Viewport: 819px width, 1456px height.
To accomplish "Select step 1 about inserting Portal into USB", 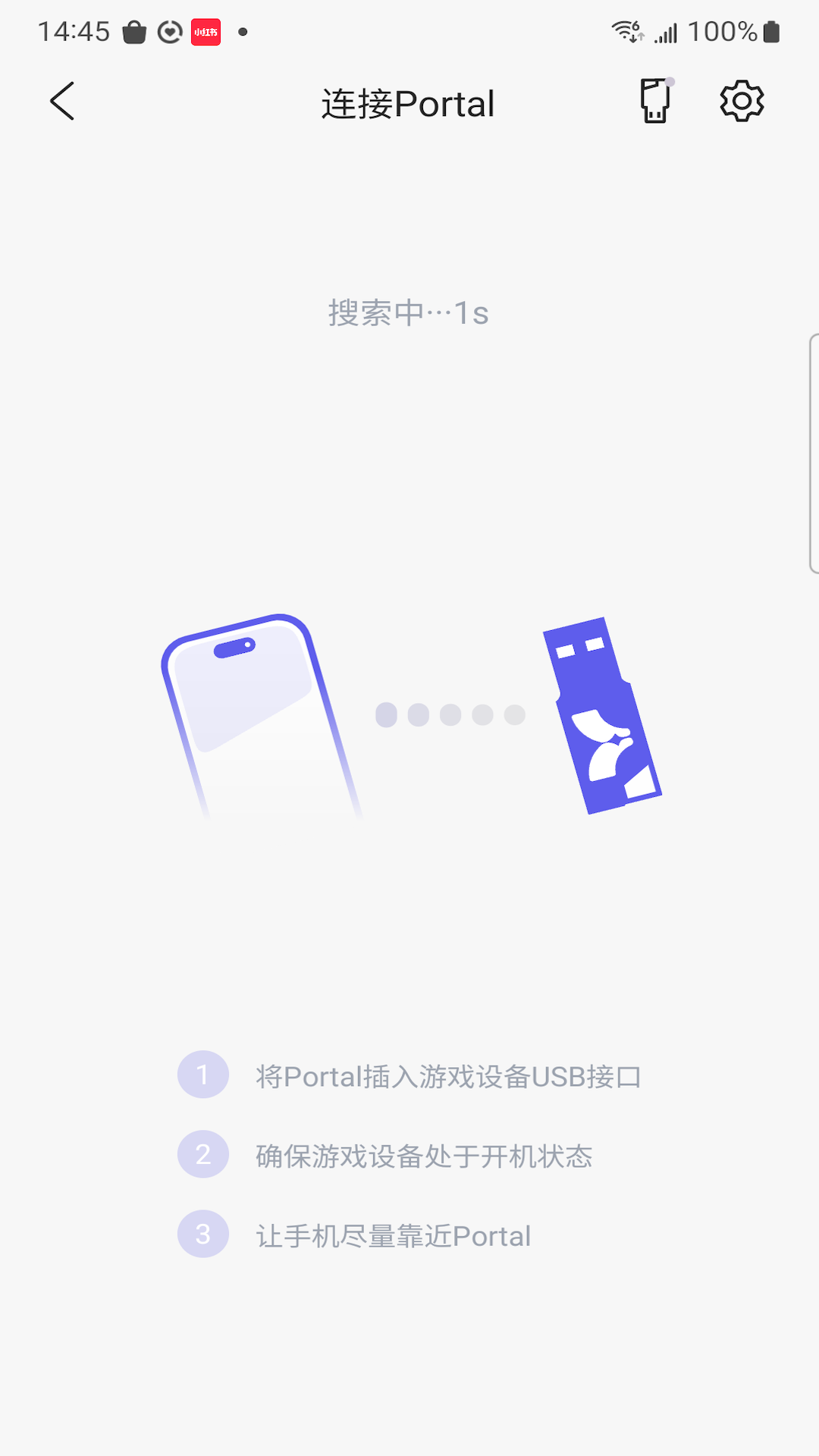I will coord(449,1075).
